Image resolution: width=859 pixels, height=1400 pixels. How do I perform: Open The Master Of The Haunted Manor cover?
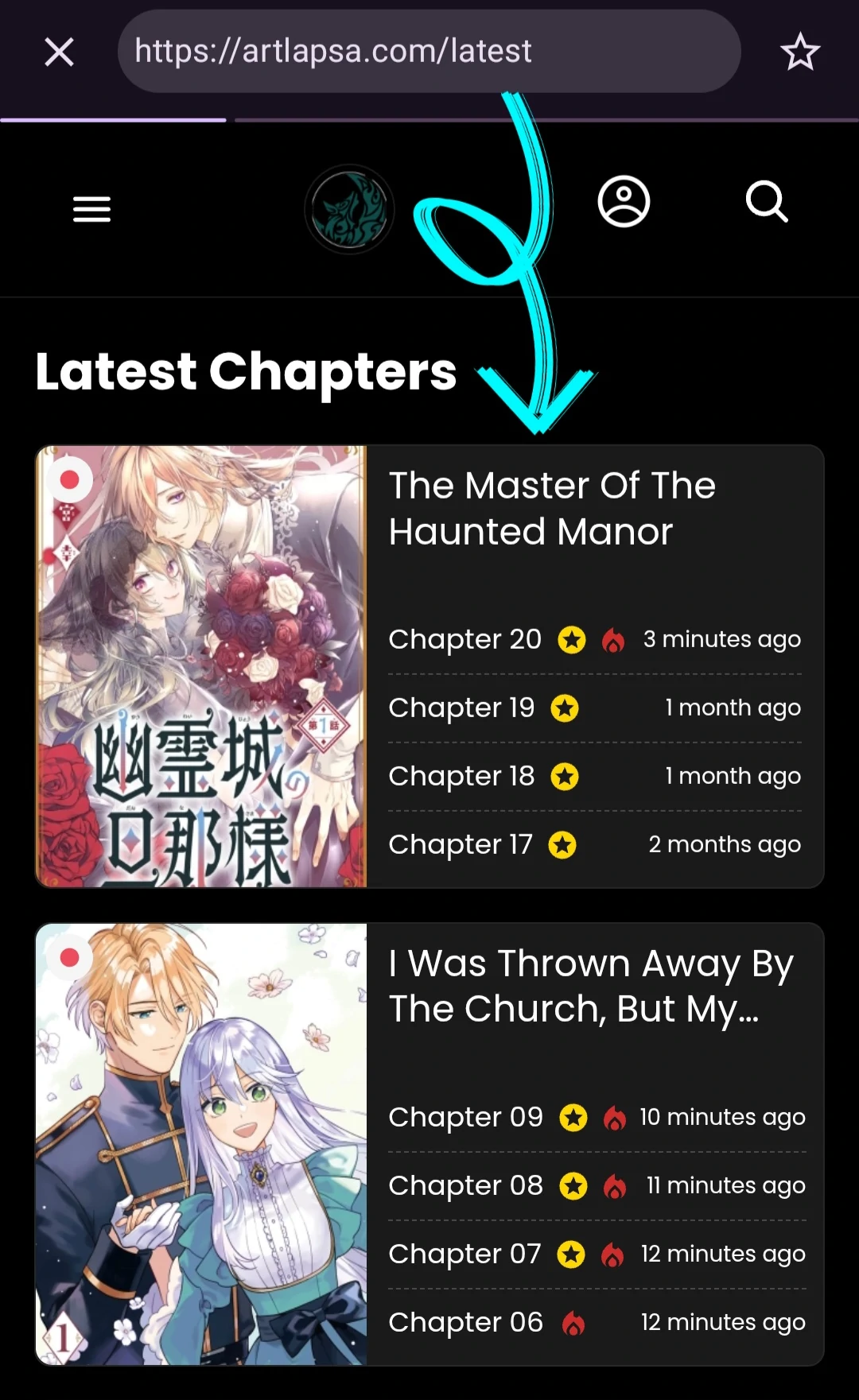(x=201, y=666)
